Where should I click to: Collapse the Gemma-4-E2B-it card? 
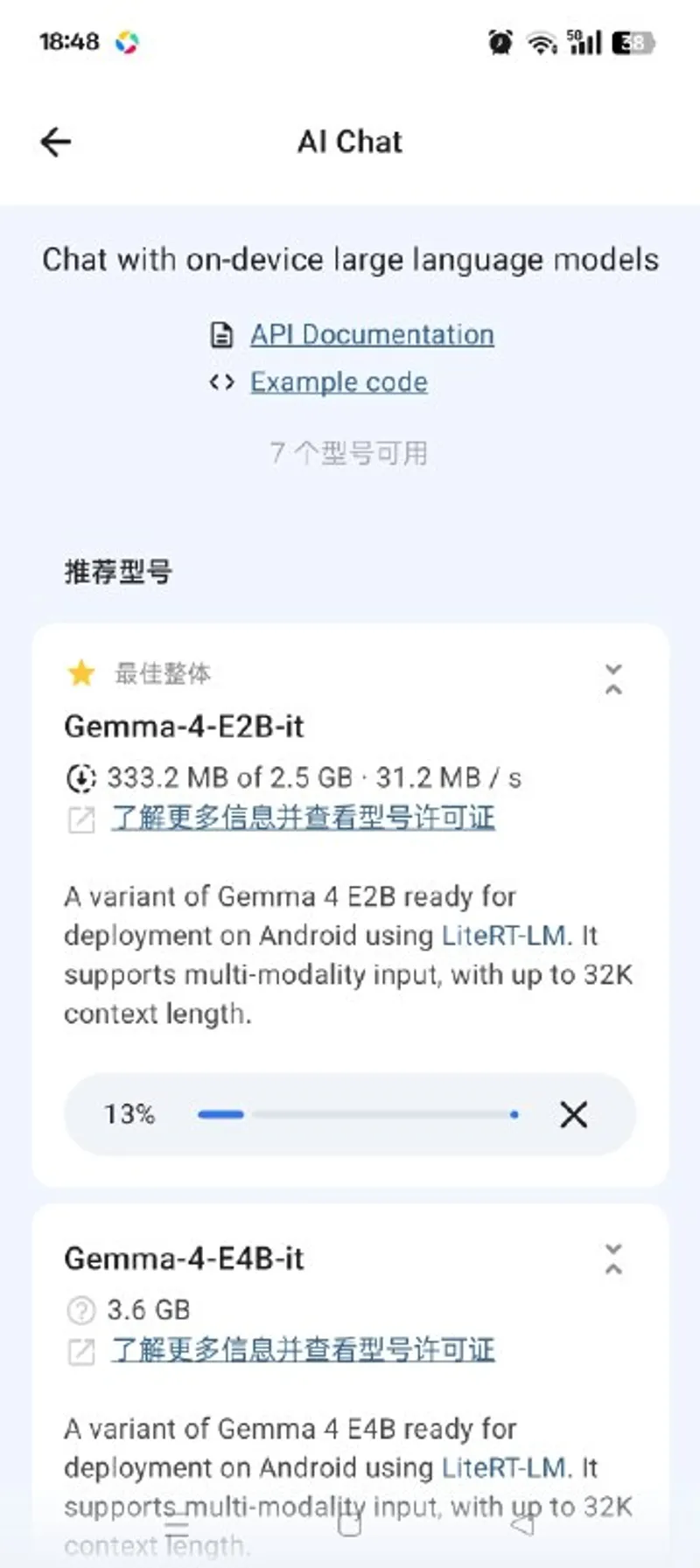613,679
